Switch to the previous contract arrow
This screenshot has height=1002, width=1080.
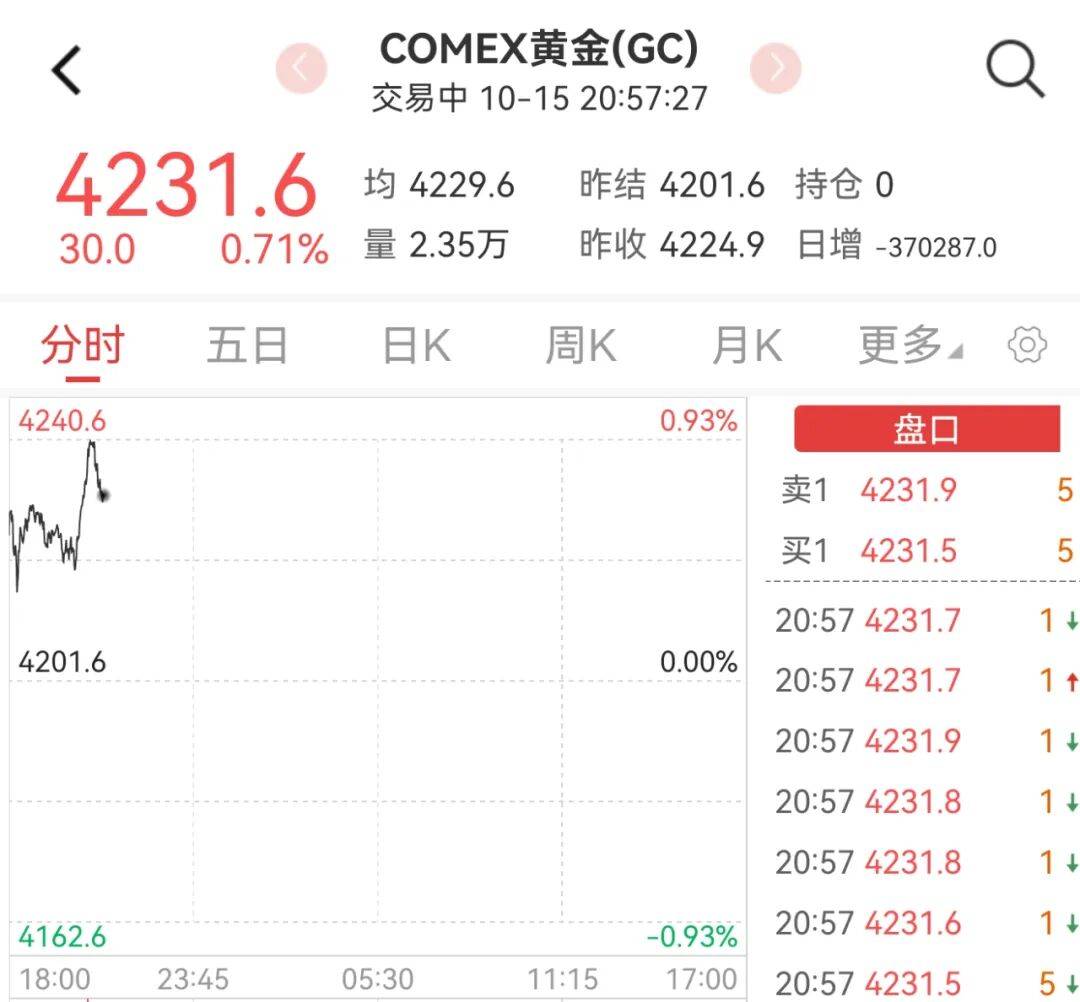click(301, 68)
